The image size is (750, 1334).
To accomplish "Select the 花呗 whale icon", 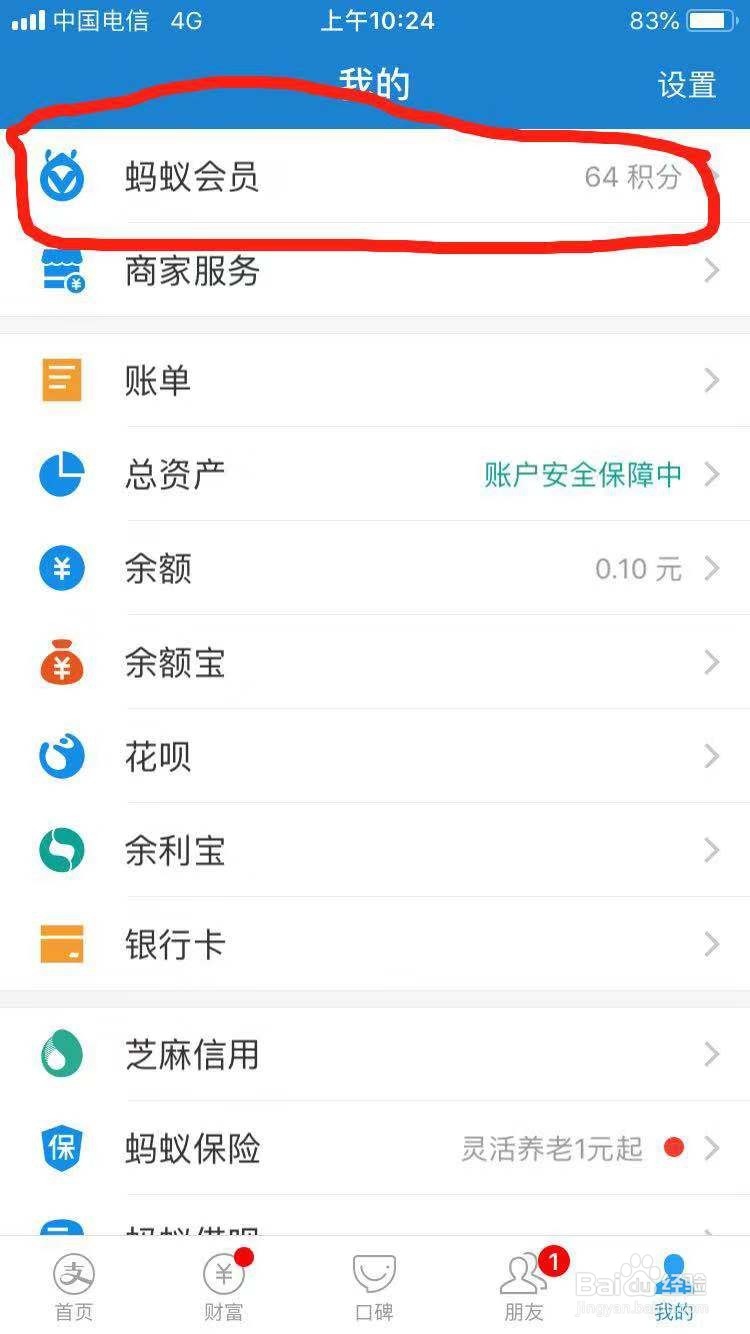I will click(62, 756).
